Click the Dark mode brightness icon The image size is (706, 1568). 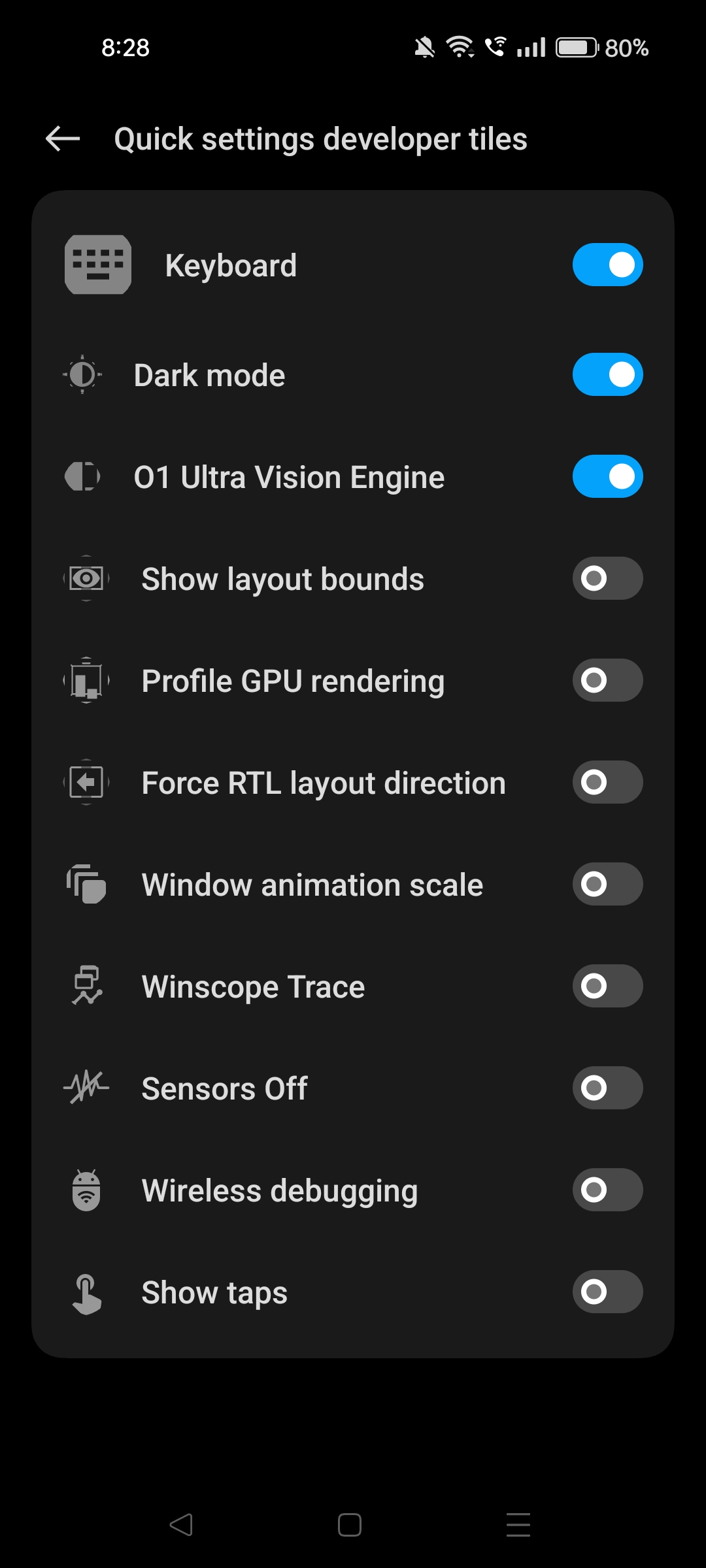click(x=83, y=374)
